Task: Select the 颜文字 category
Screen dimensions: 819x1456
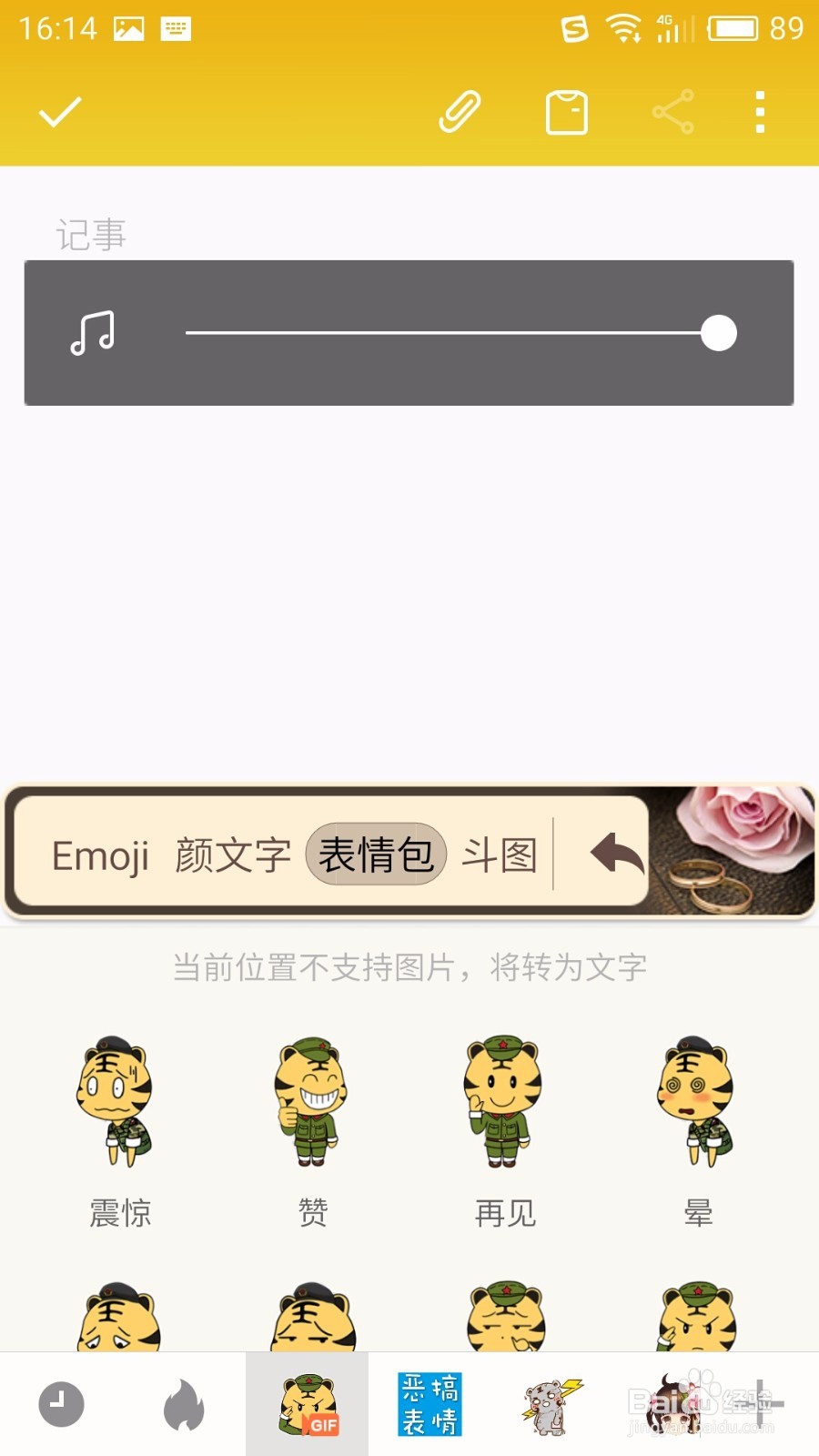Action: tap(231, 855)
